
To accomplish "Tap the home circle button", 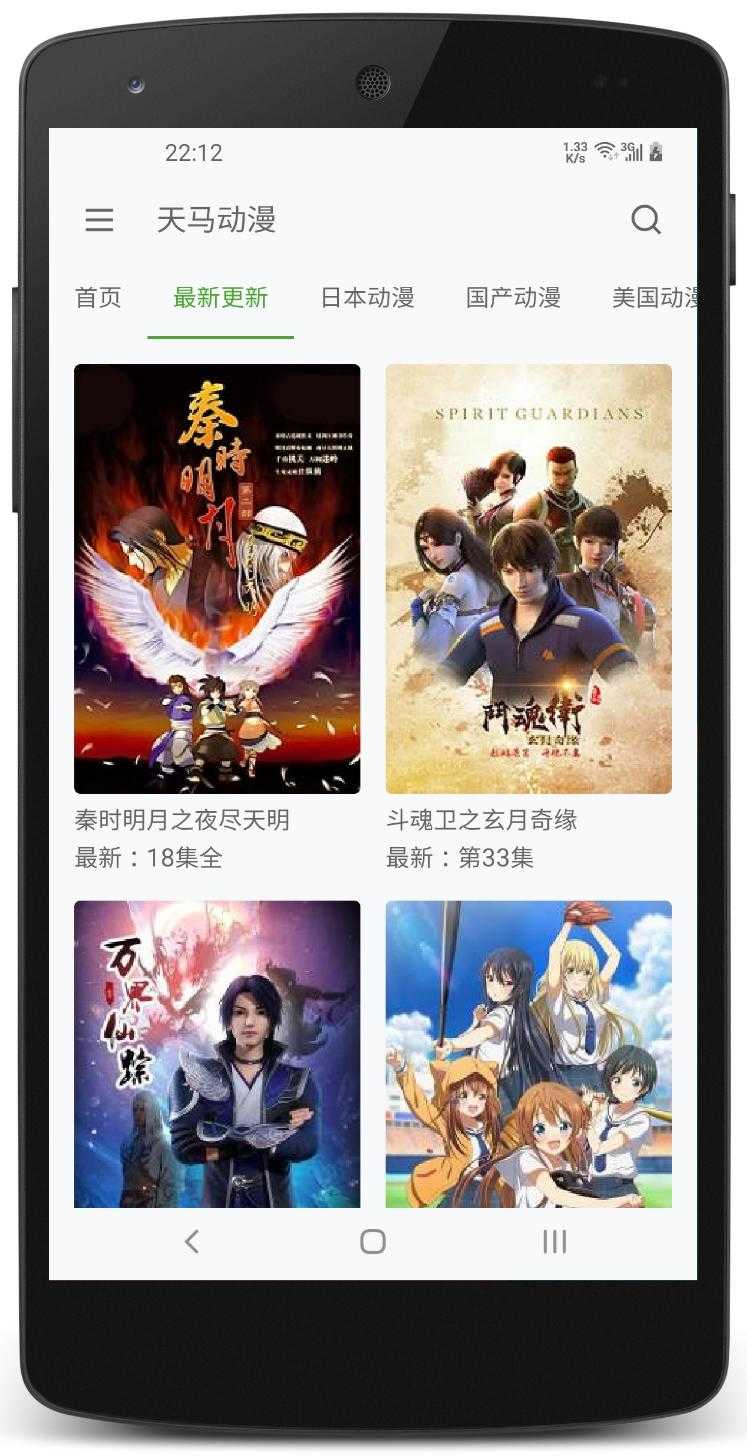I will click(x=372, y=1241).
